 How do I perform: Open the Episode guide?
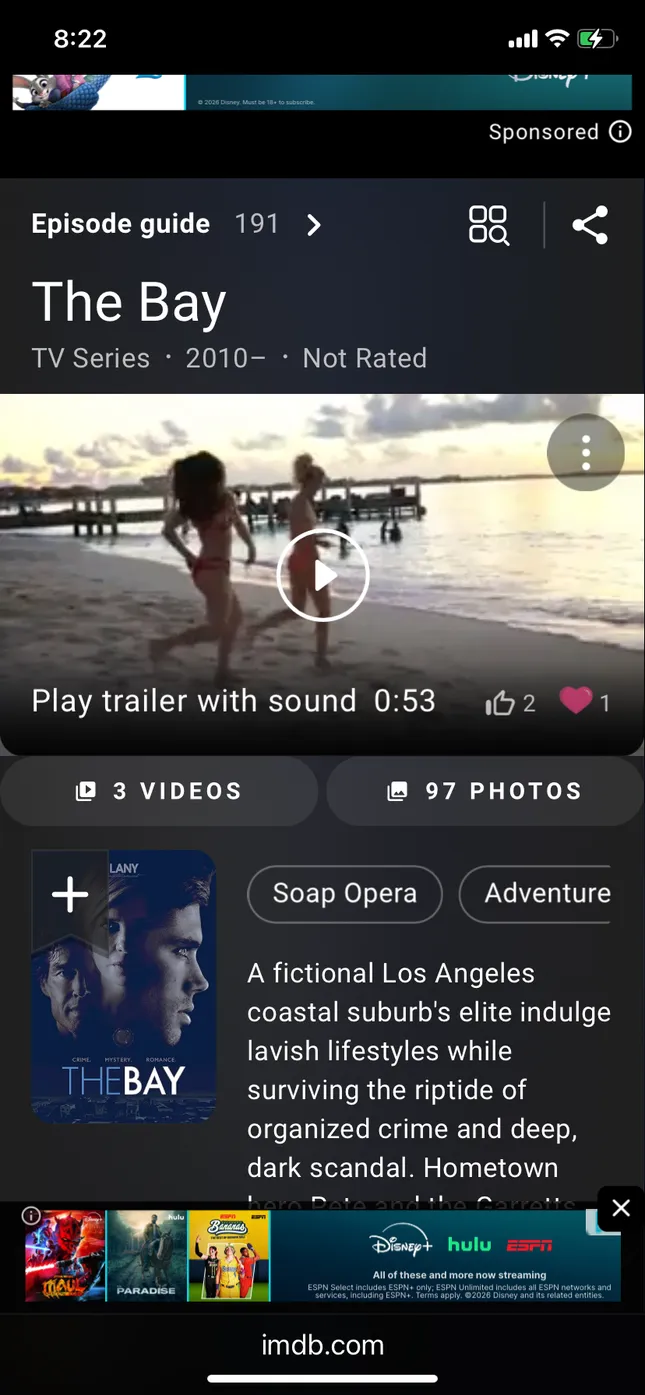pyautogui.click(x=176, y=224)
